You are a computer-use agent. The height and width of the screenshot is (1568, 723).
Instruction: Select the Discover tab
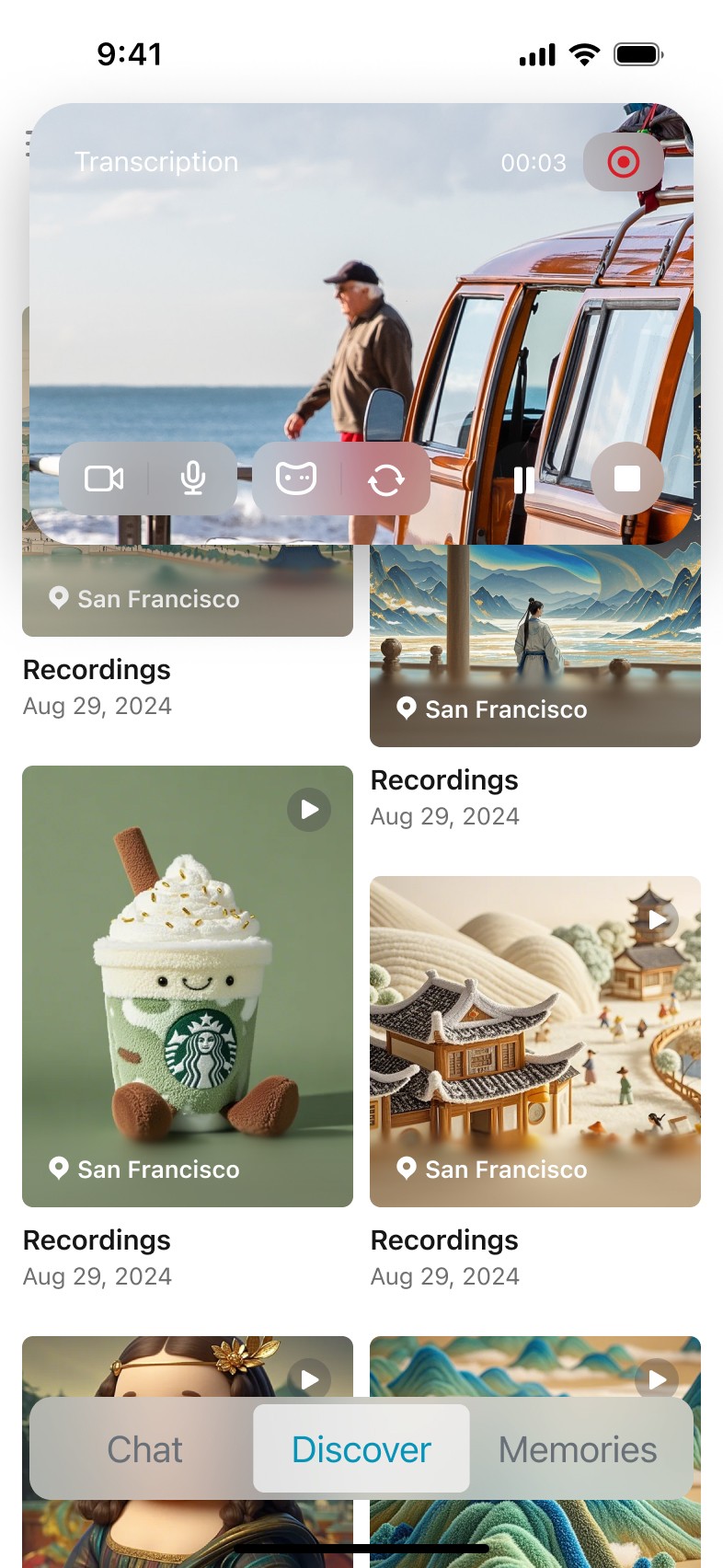361,1449
